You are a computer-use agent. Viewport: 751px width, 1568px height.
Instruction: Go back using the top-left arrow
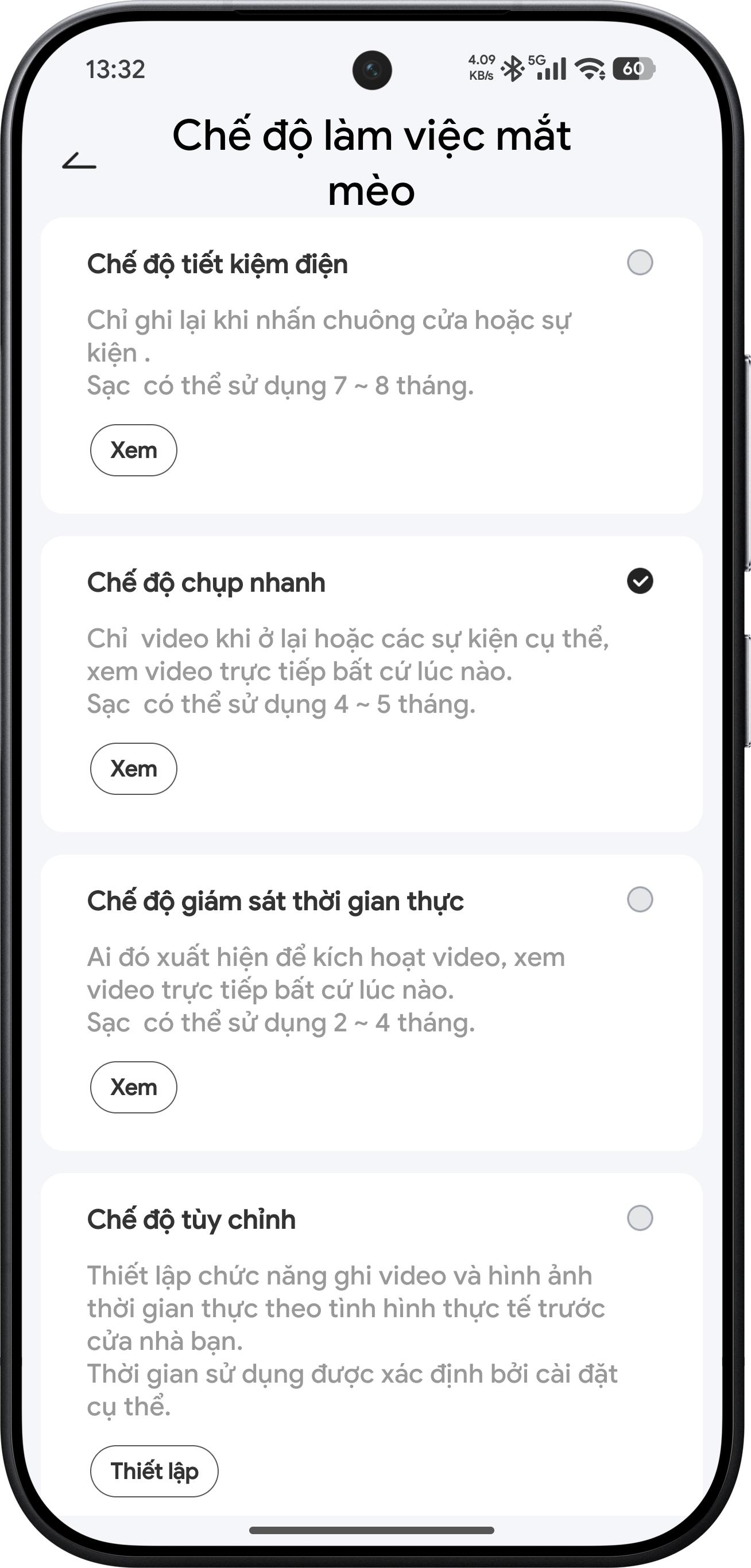pos(79,161)
